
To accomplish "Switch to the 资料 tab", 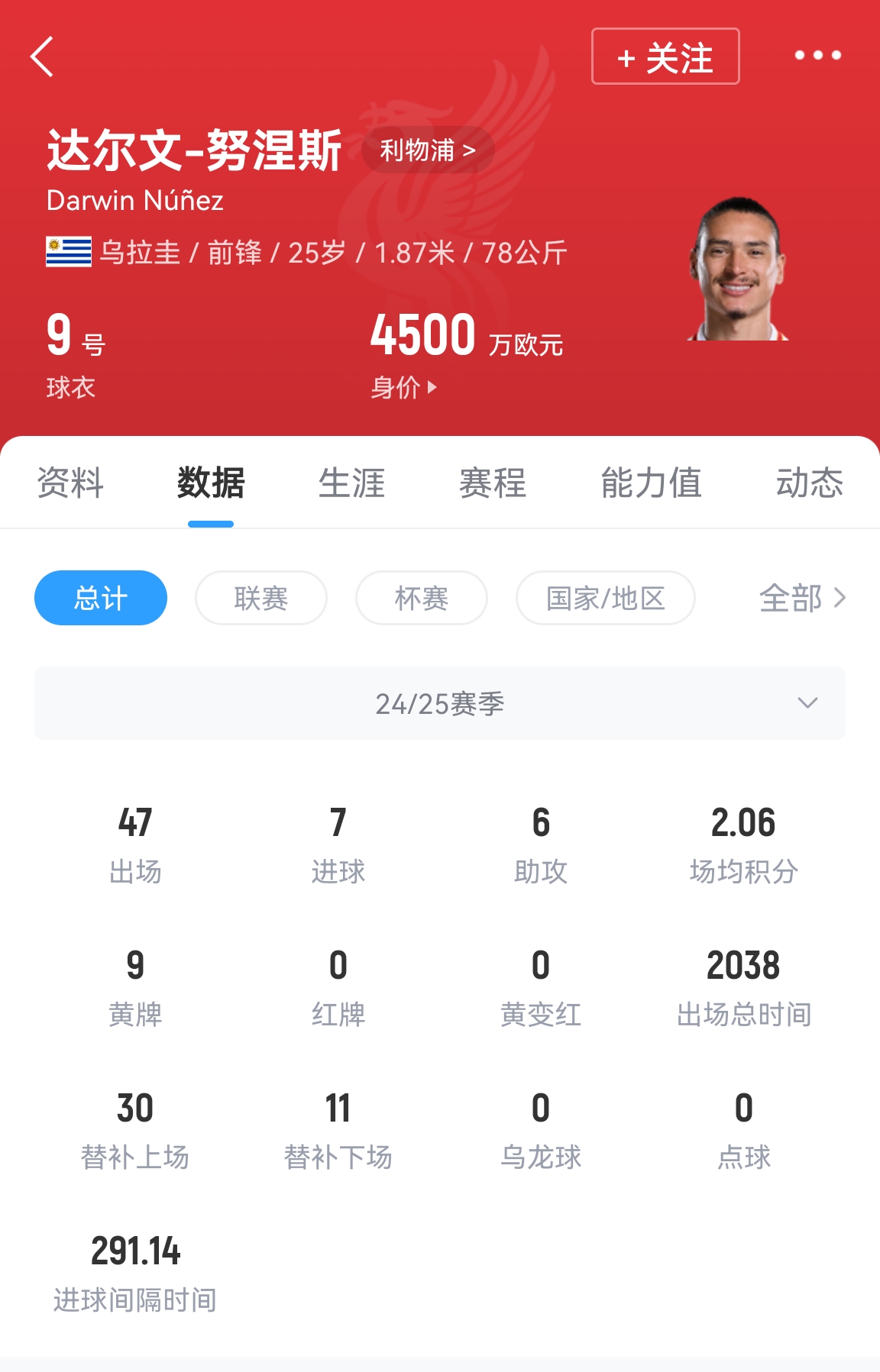I will coord(70,483).
